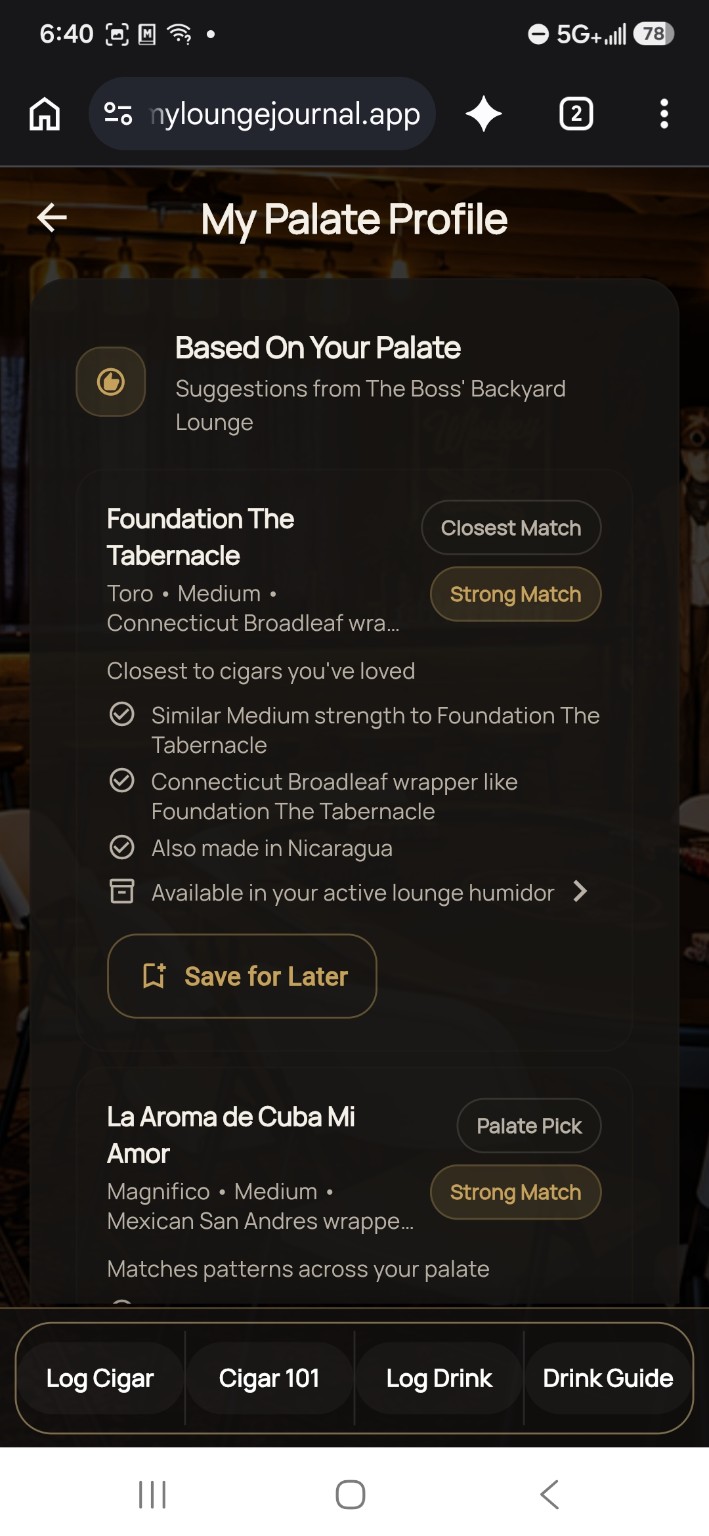
Task: Open the Drink Guide
Action: click(608, 1378)
